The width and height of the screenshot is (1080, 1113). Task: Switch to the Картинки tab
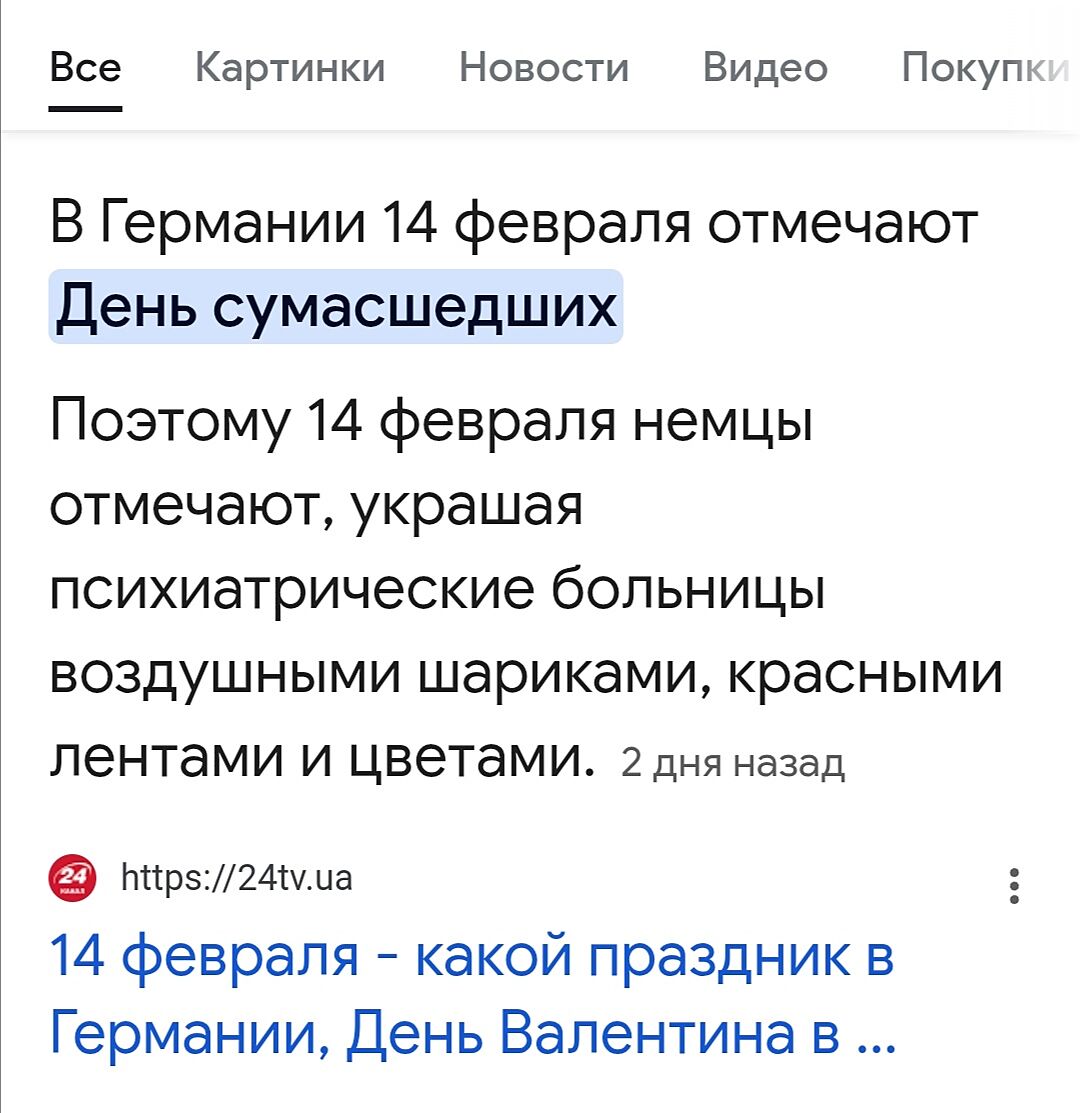pyautogui.click(x=290, y=68)
